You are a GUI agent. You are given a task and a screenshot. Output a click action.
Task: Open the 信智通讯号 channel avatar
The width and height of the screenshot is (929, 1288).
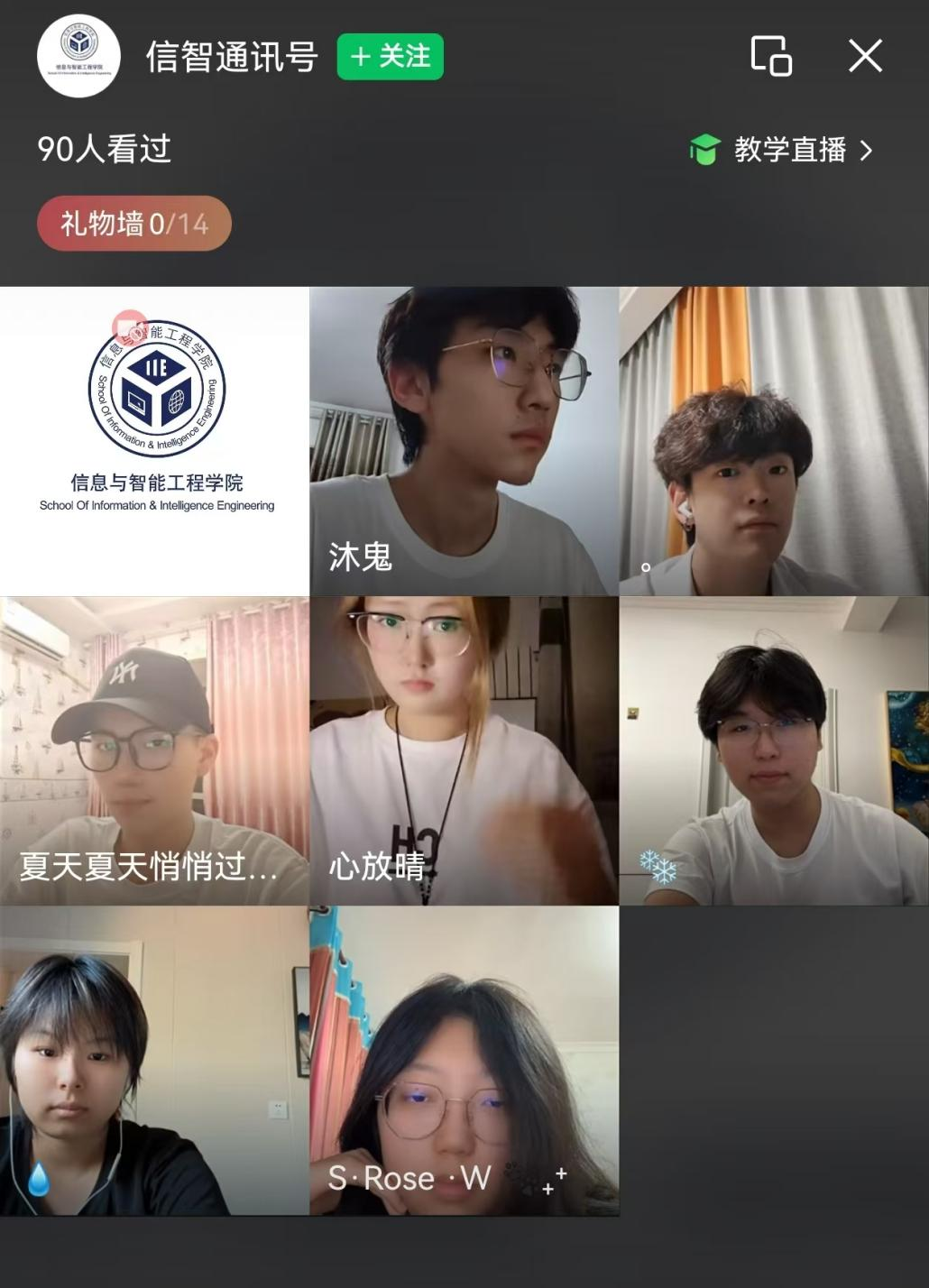click(78, 56)
